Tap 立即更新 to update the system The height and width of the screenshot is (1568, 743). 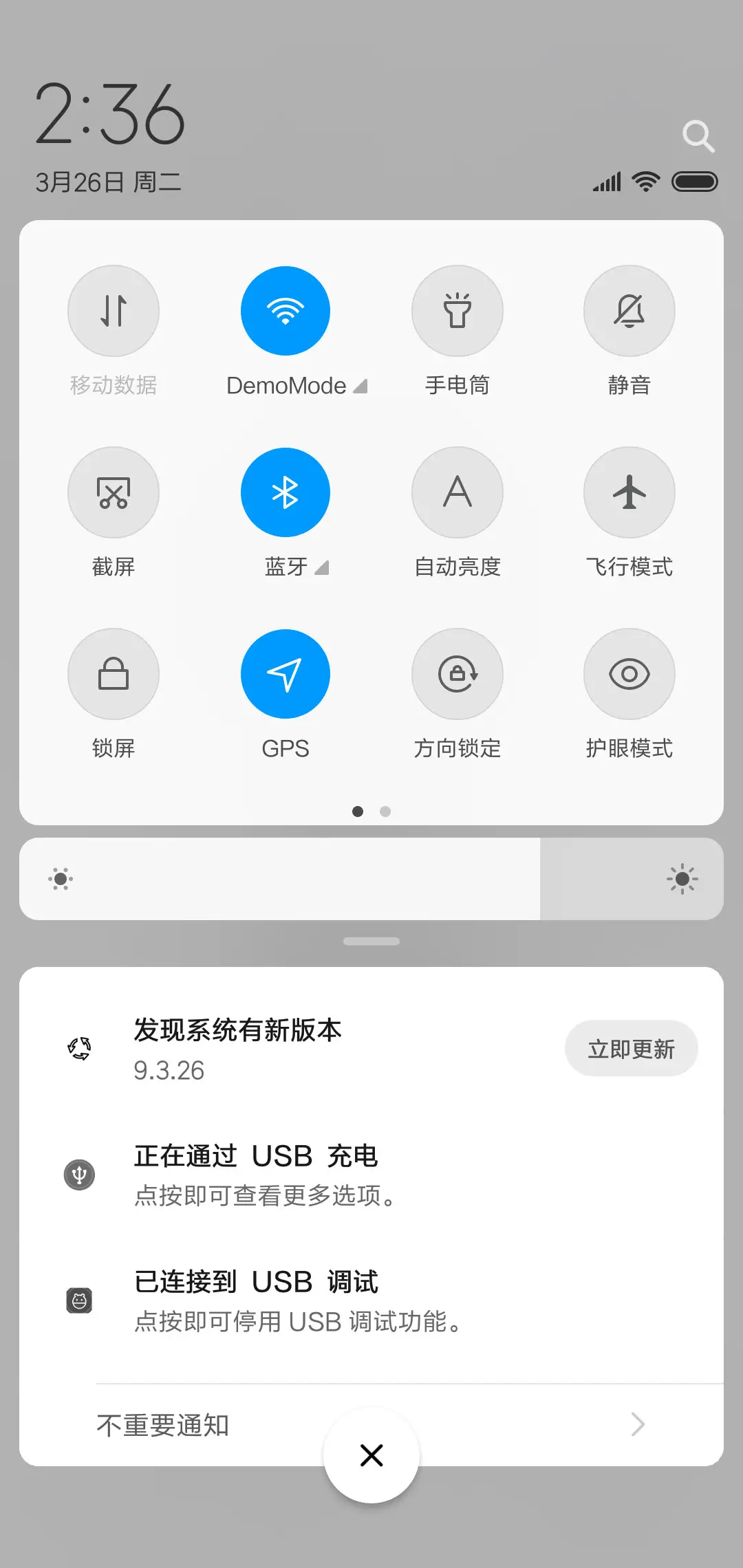[632, 1048]
